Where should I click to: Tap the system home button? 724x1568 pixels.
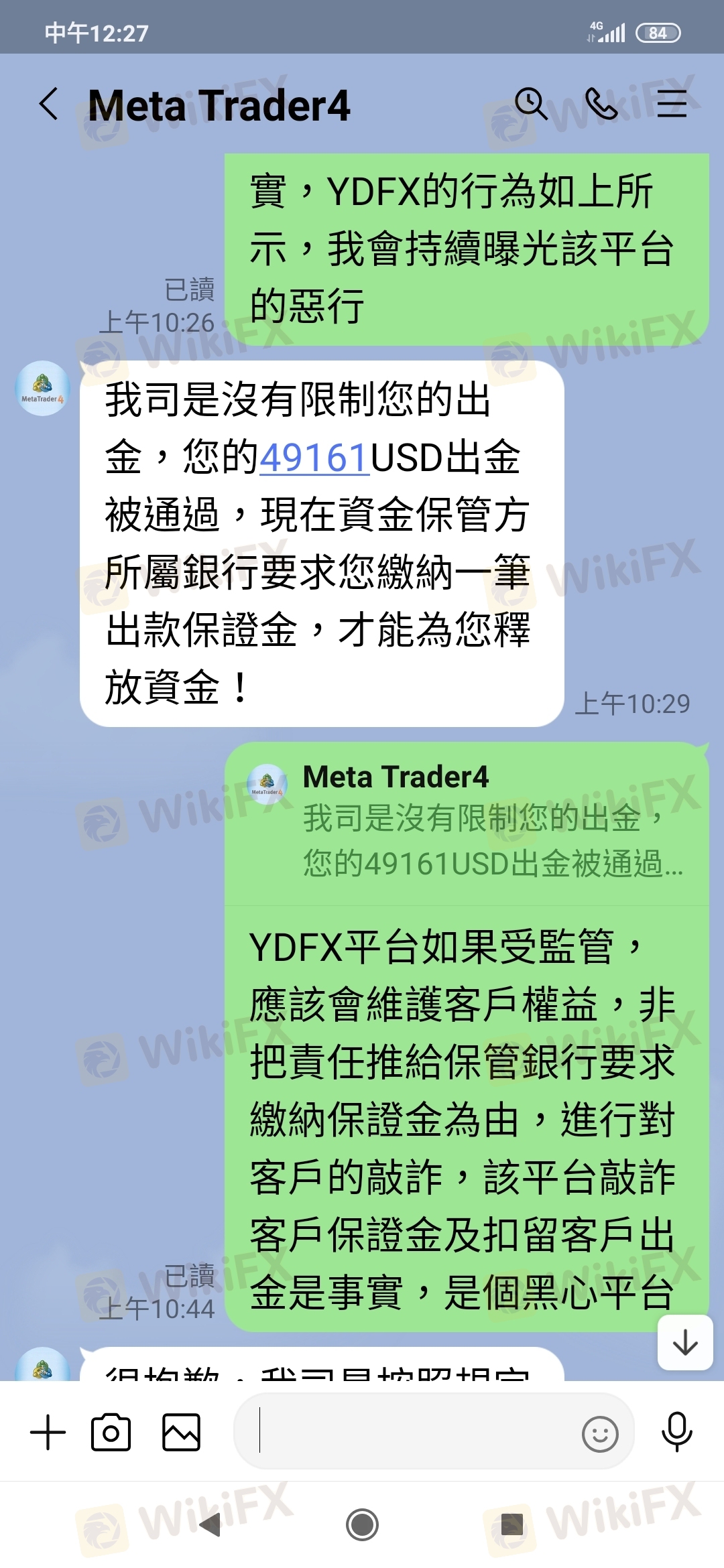click(362, 1525)
